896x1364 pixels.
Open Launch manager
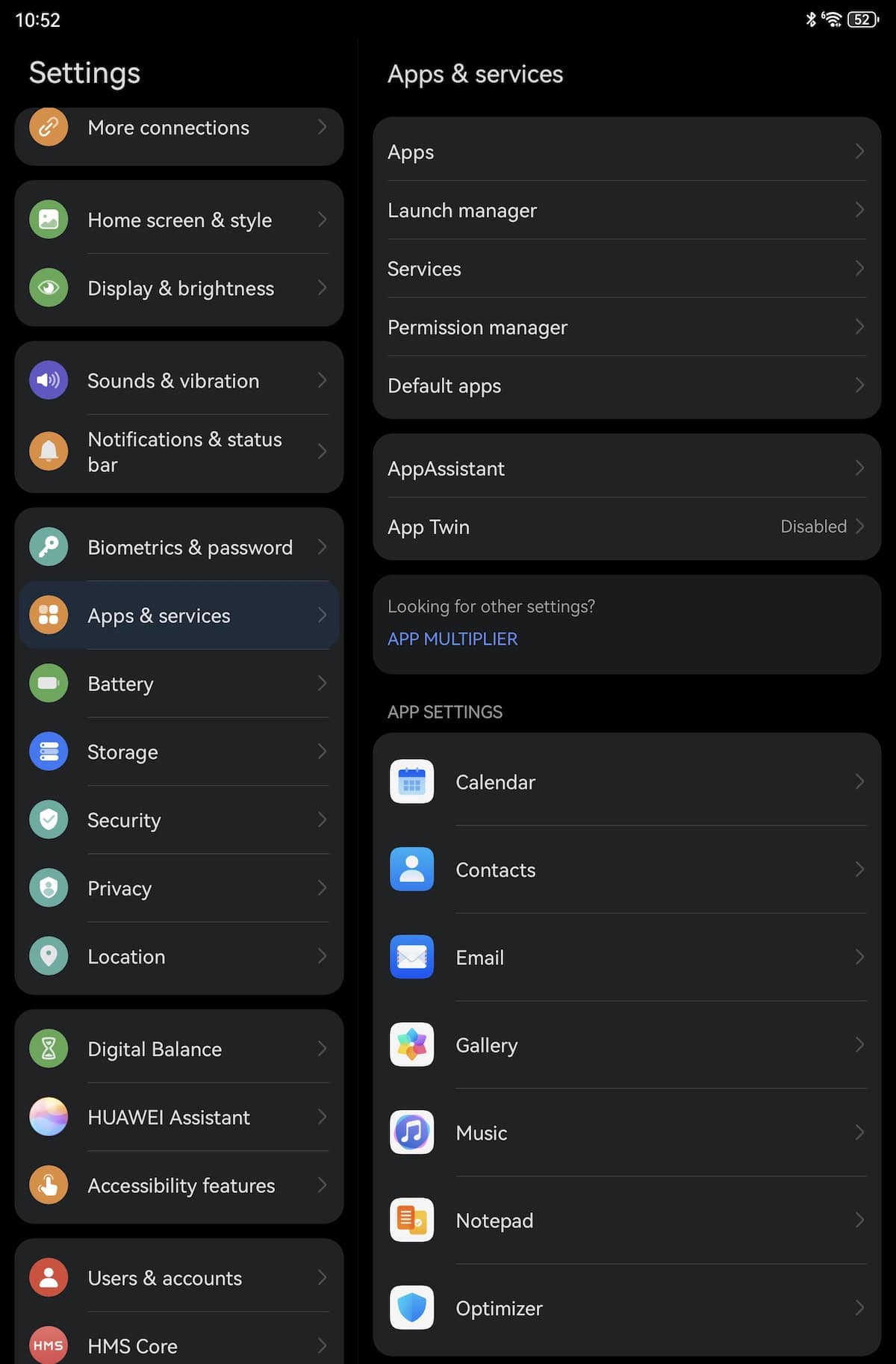[626, 211]
